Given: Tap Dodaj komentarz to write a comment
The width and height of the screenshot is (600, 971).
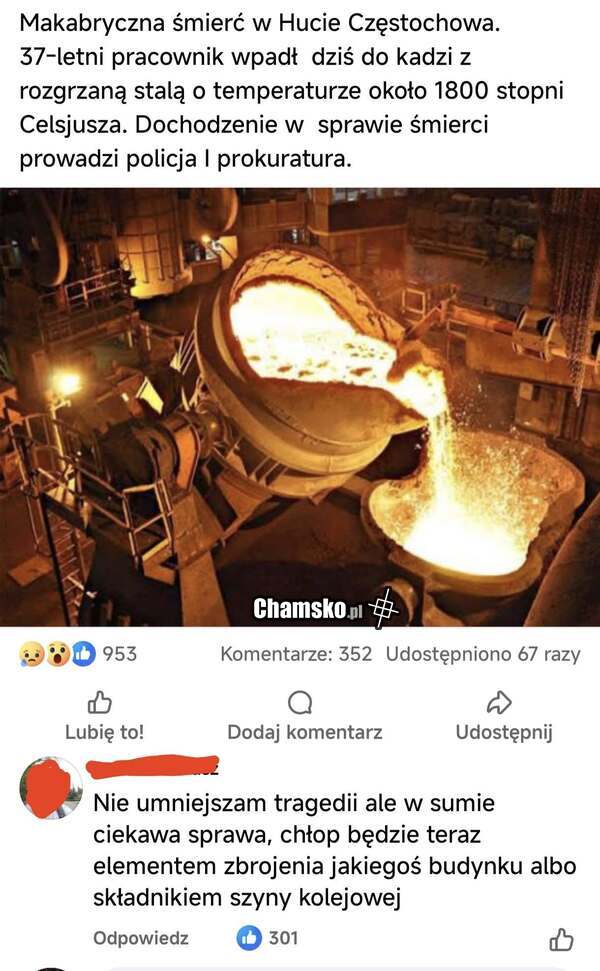Looking at the screenshot, I should [304, 716].
